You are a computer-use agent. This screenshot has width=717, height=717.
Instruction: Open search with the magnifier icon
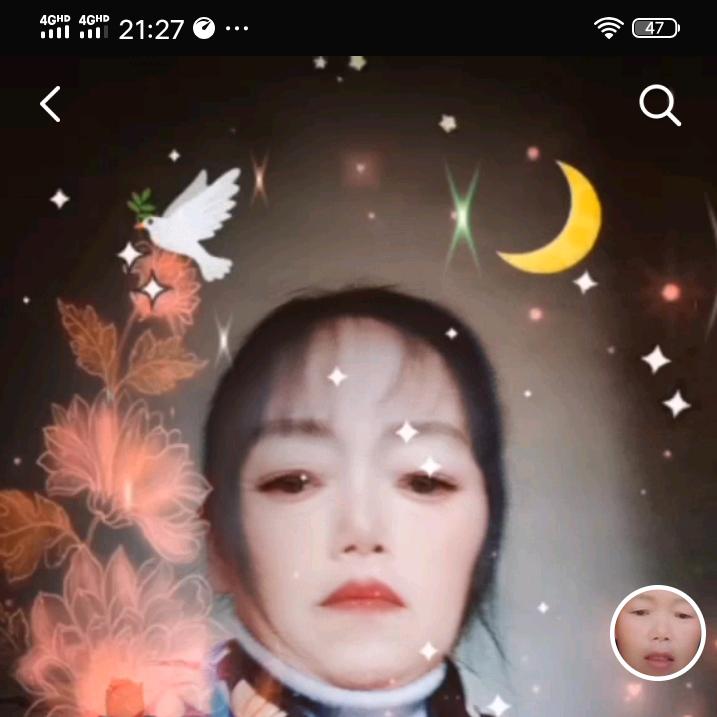(659, 105)
